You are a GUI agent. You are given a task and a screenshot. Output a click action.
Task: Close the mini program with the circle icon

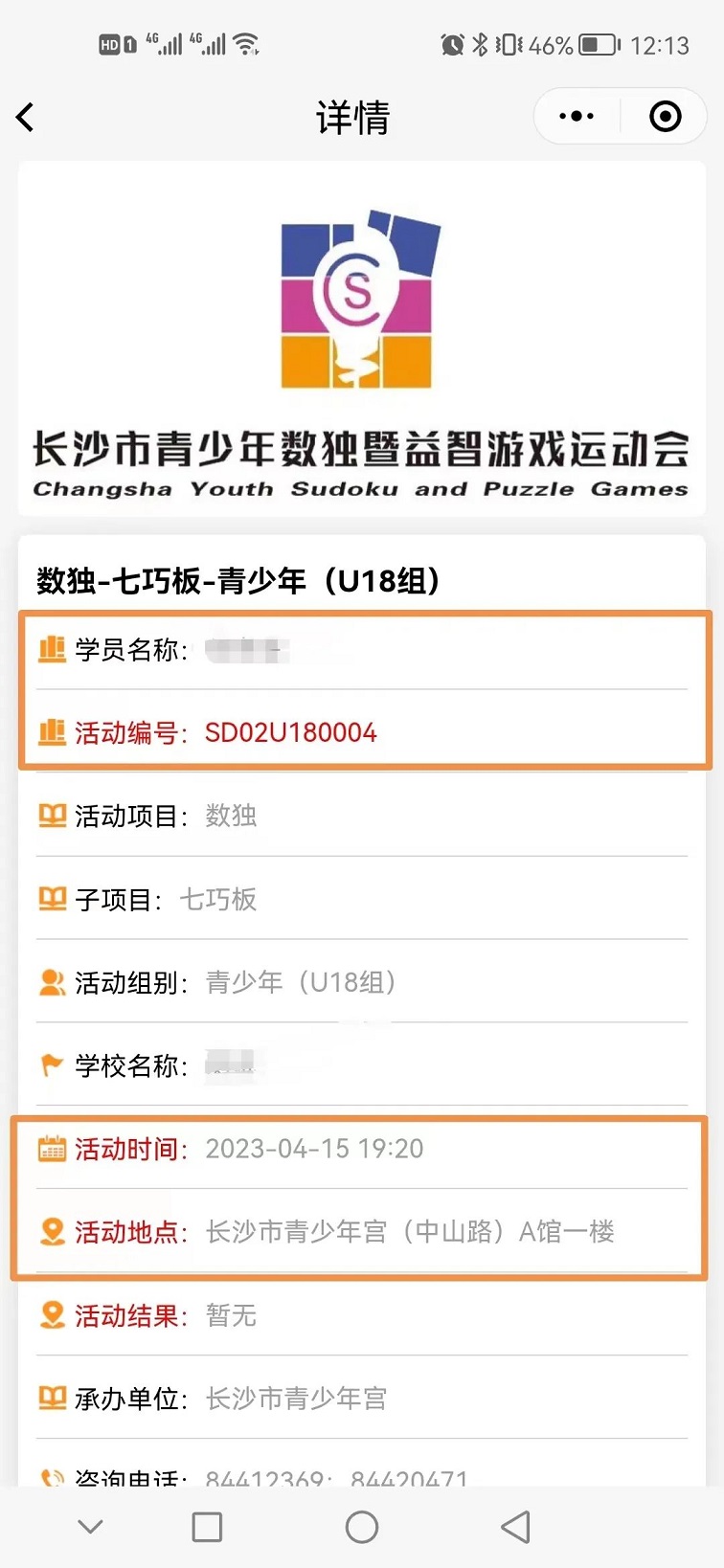[x=665, y=117]
